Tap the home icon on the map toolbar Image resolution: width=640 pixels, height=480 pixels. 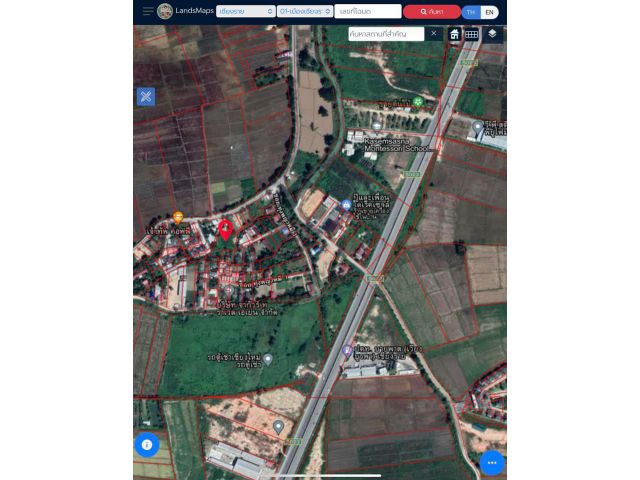click(455, 34)
